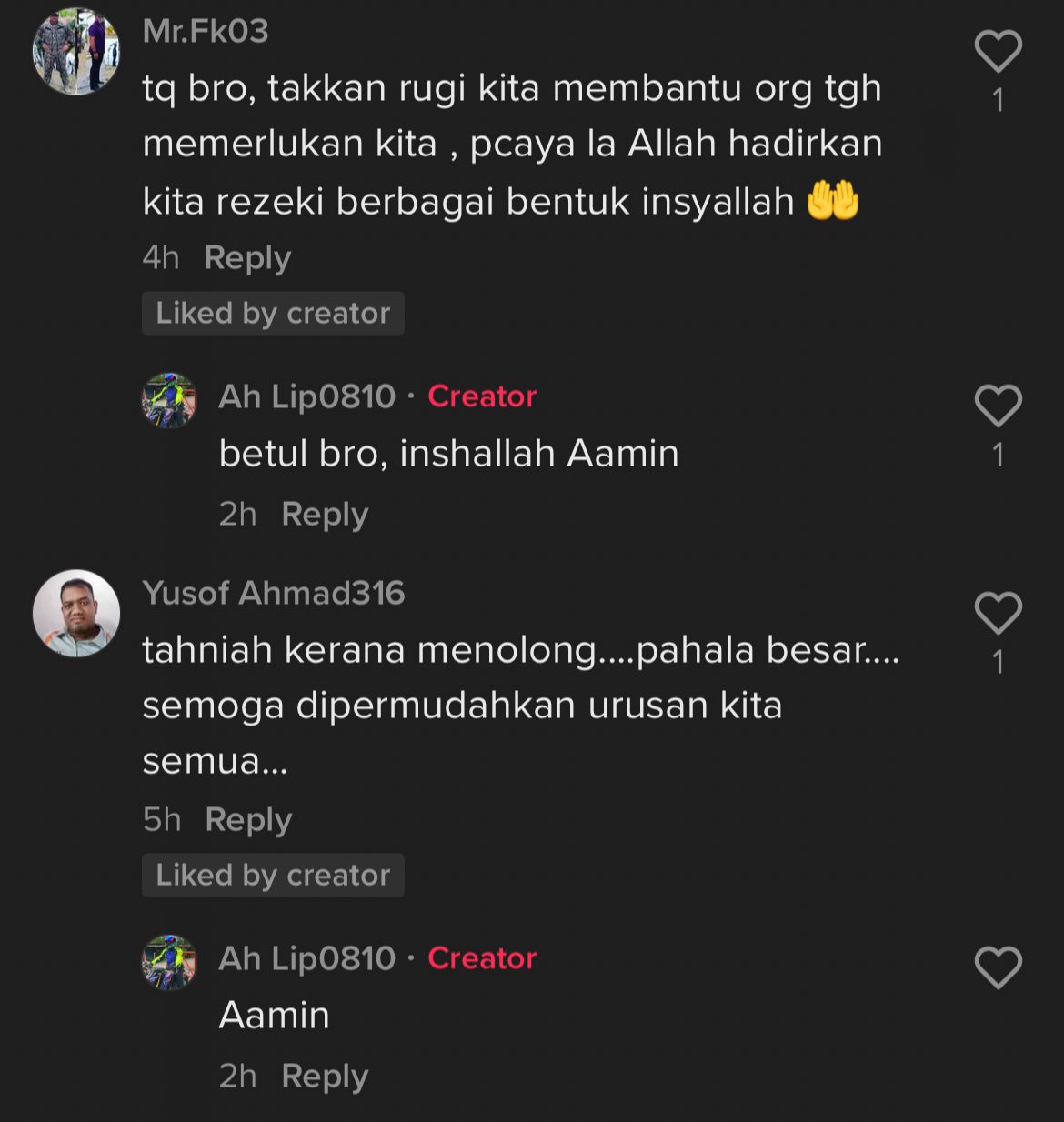Image resolution: width=1064 pixels, height=1122 pixels.
Task: Open the Mr.Fk03 username
Action: coord(206,32)
